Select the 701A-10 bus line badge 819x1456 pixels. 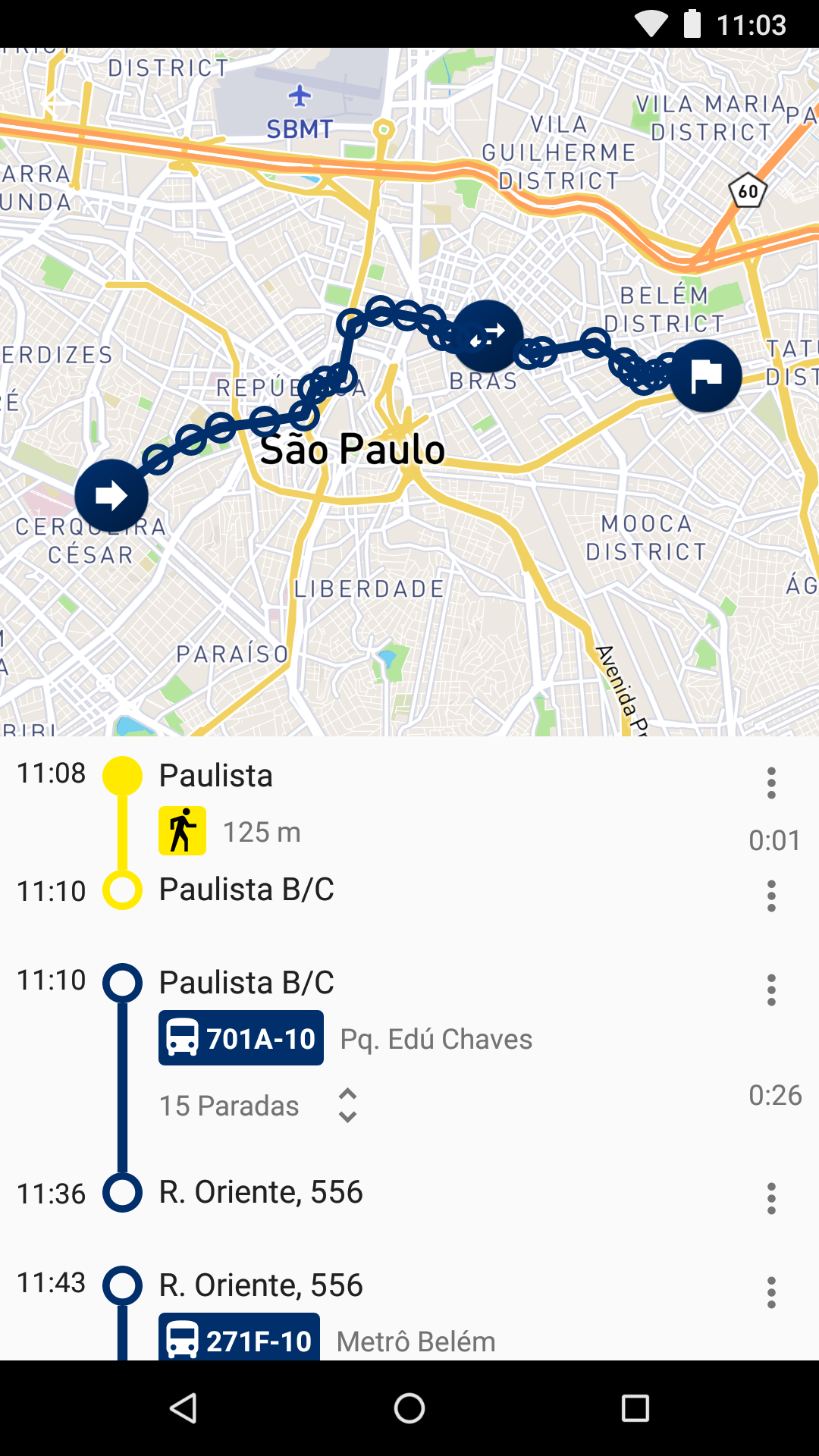point(241,1038)
